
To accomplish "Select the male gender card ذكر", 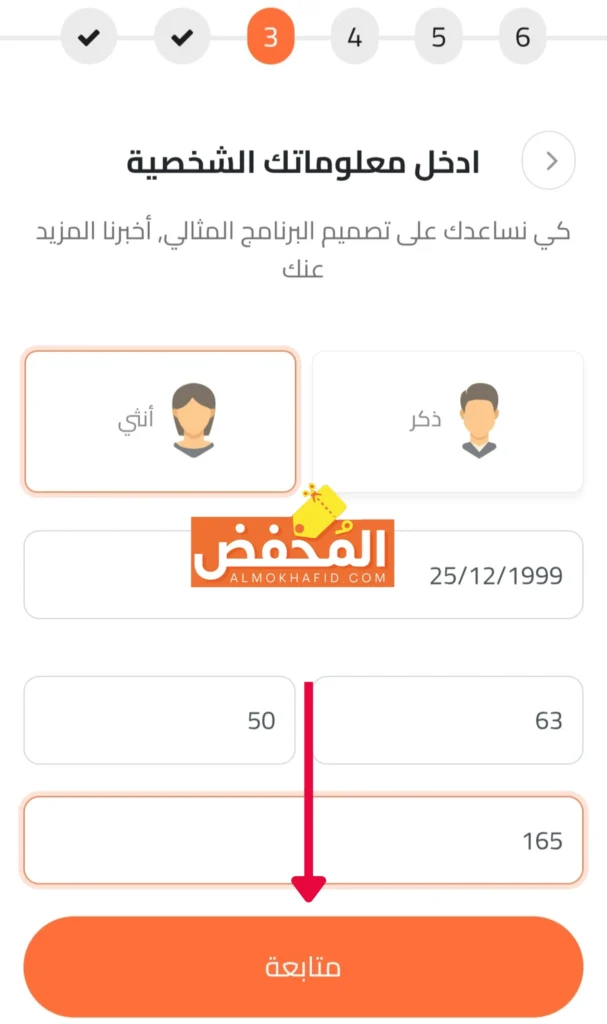I will 448,421.
